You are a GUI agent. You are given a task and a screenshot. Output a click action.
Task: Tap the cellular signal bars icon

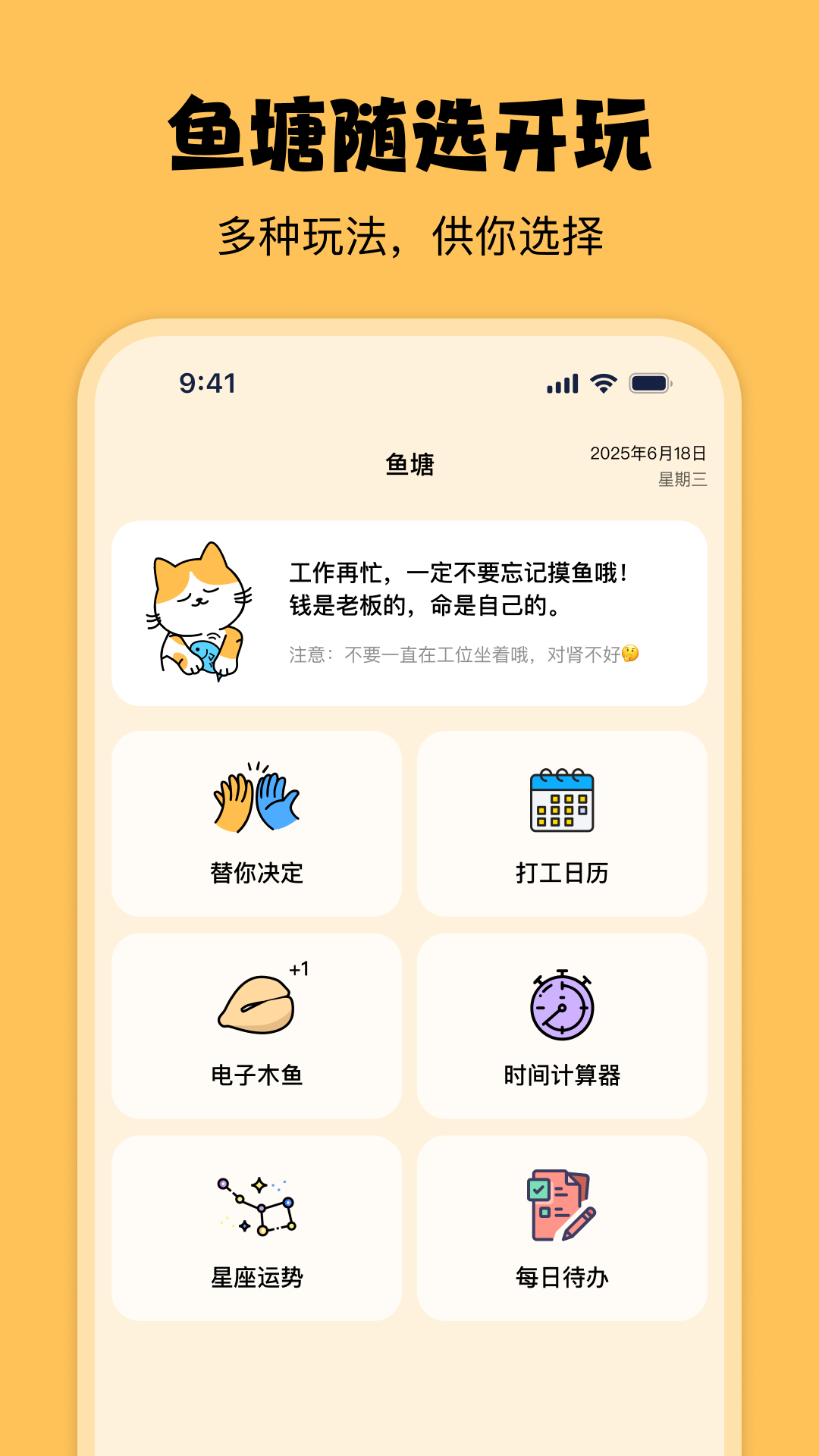click(x=561, y=384)
